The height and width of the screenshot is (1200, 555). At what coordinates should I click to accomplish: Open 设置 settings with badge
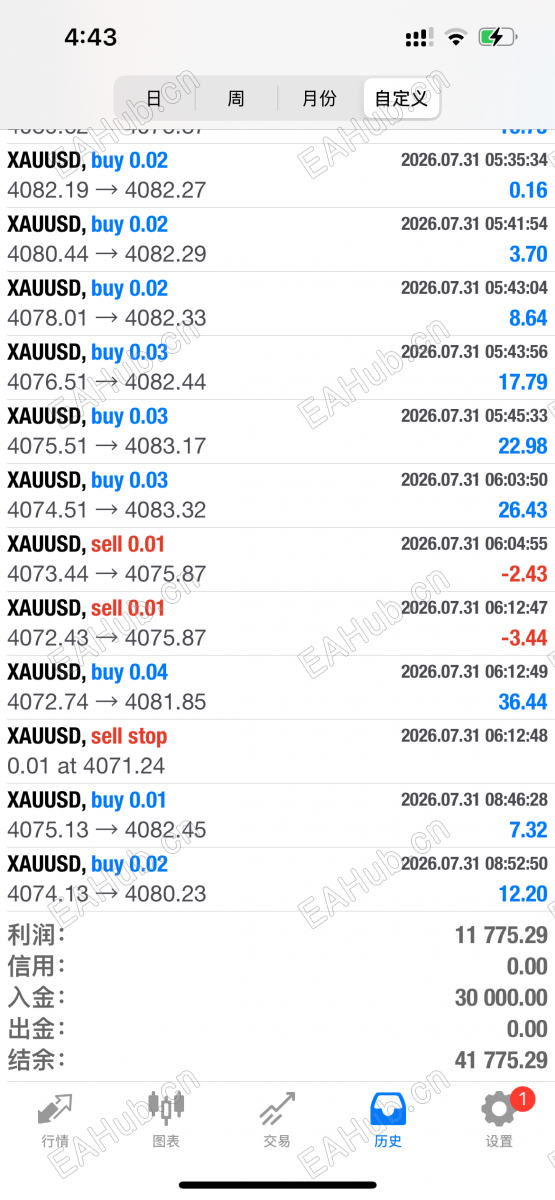tap(499, 1120)
